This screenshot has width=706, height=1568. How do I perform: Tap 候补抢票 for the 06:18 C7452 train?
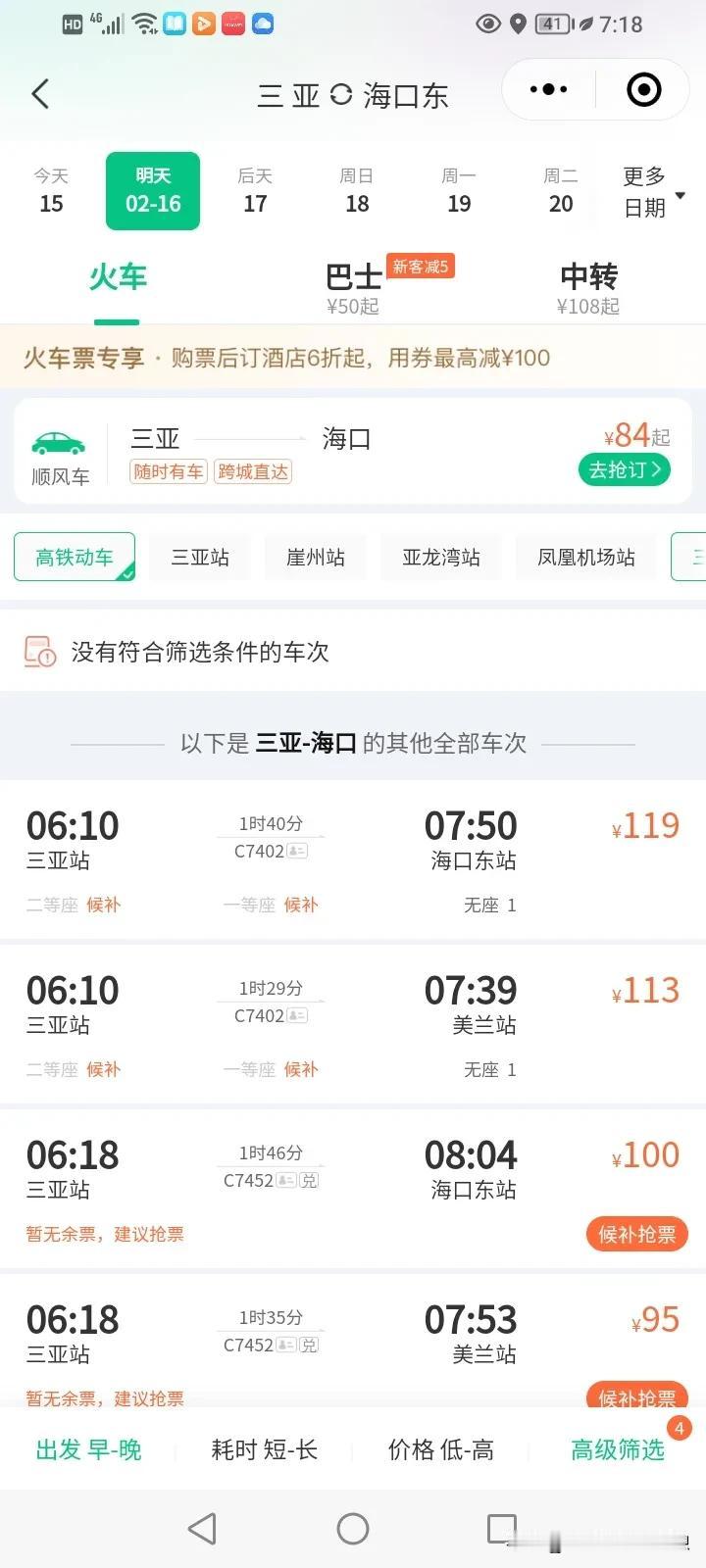635,1234
